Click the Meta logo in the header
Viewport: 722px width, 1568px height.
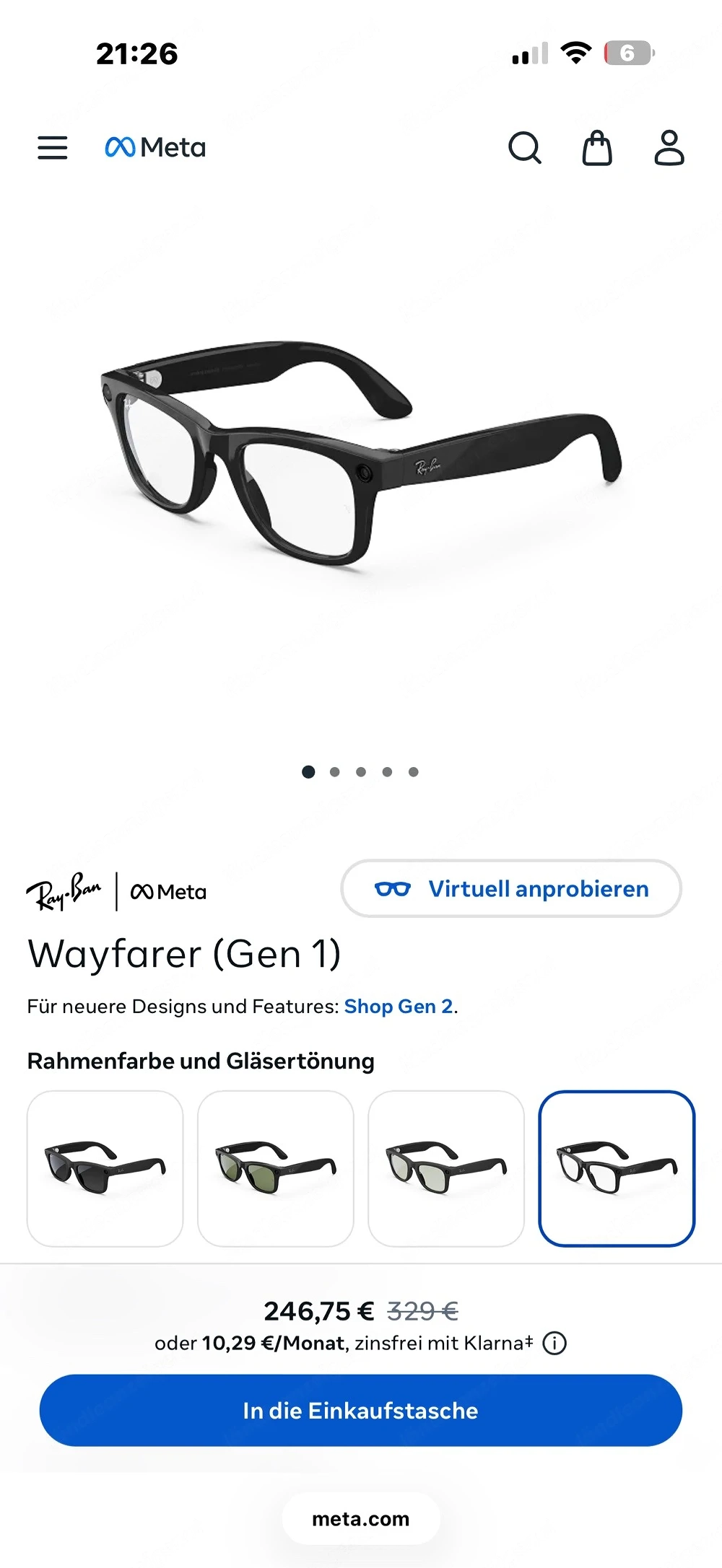pos(156,147)
